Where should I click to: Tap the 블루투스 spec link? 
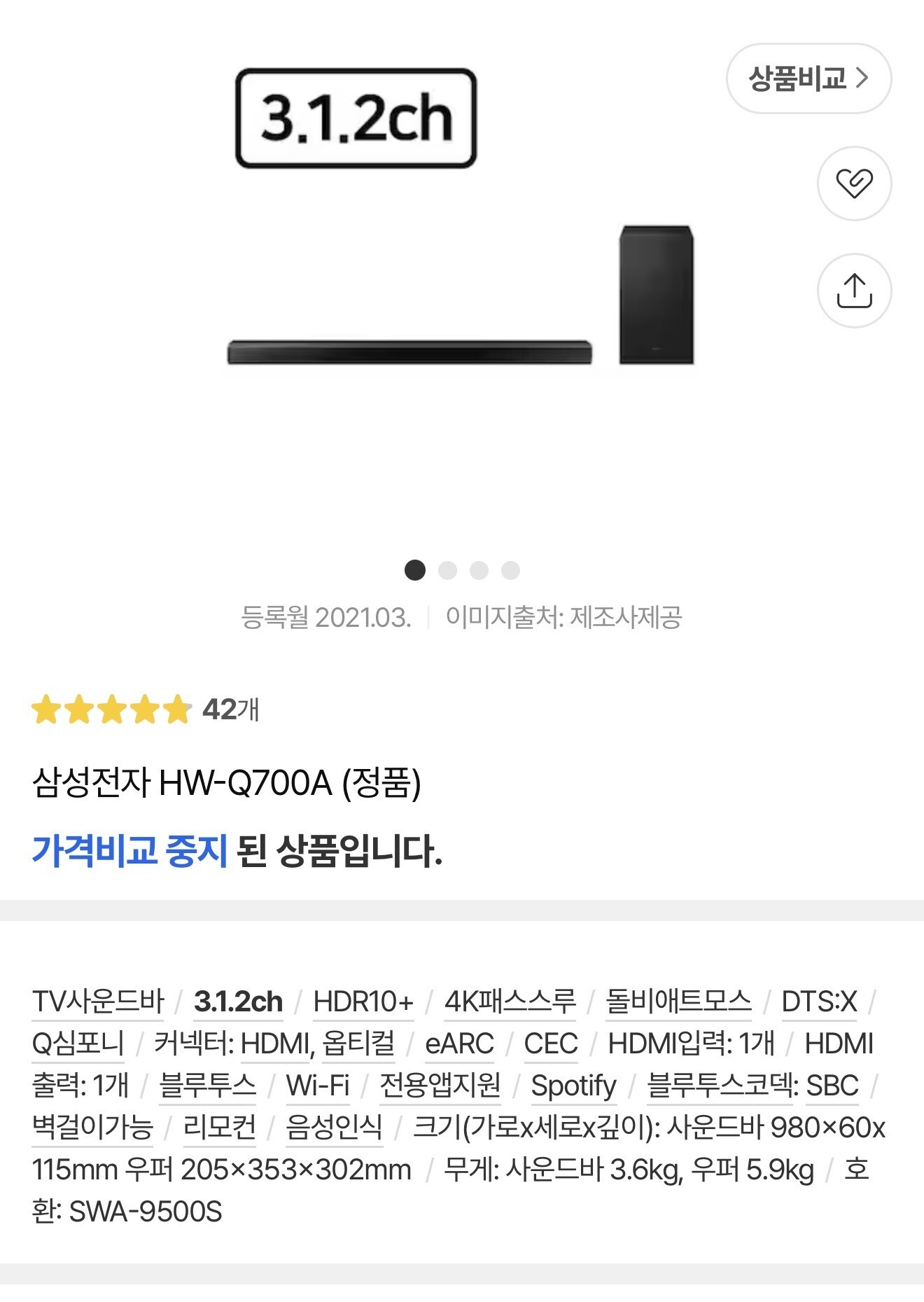(x=207, y=1086)
